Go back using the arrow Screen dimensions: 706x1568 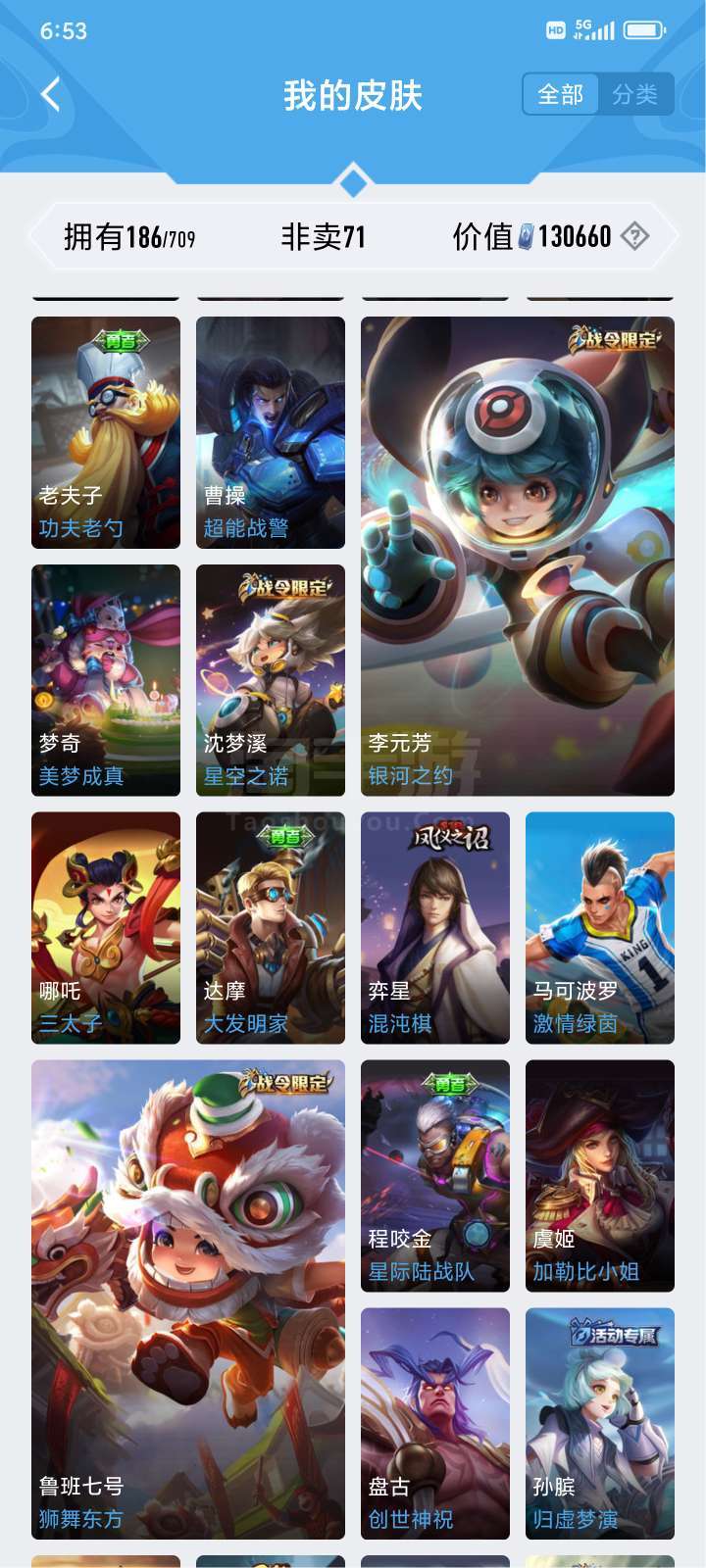(x=51, y=95)
